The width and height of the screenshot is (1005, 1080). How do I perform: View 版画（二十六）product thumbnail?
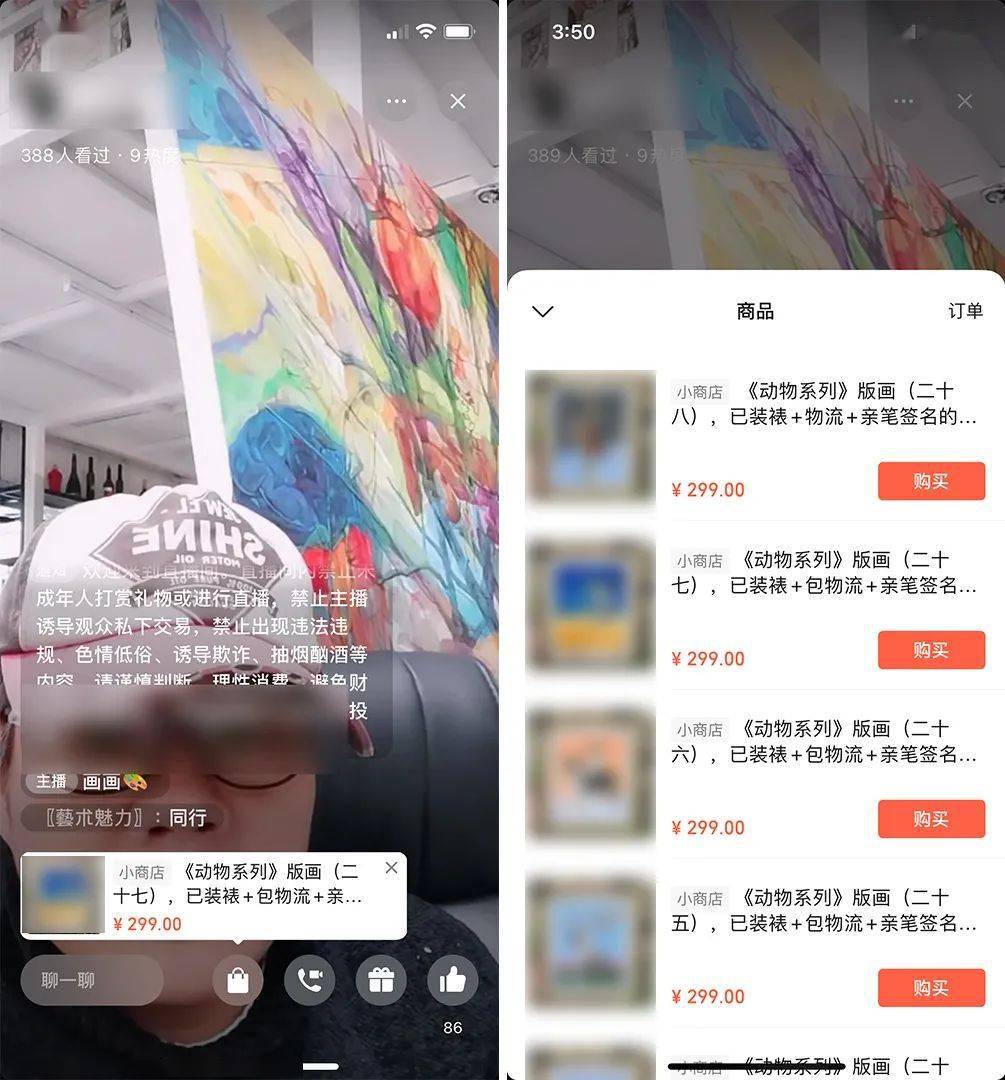pos(591,774)
